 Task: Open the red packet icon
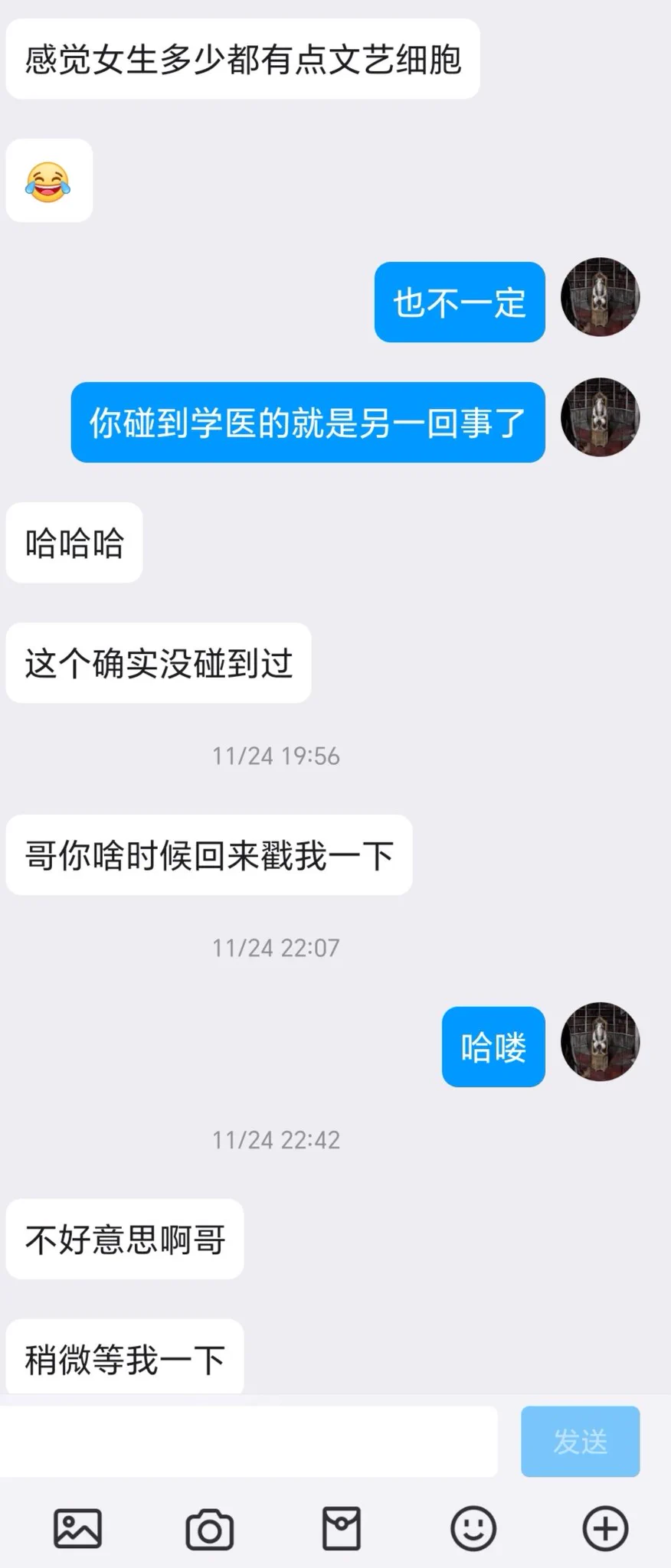(341, 1529)
